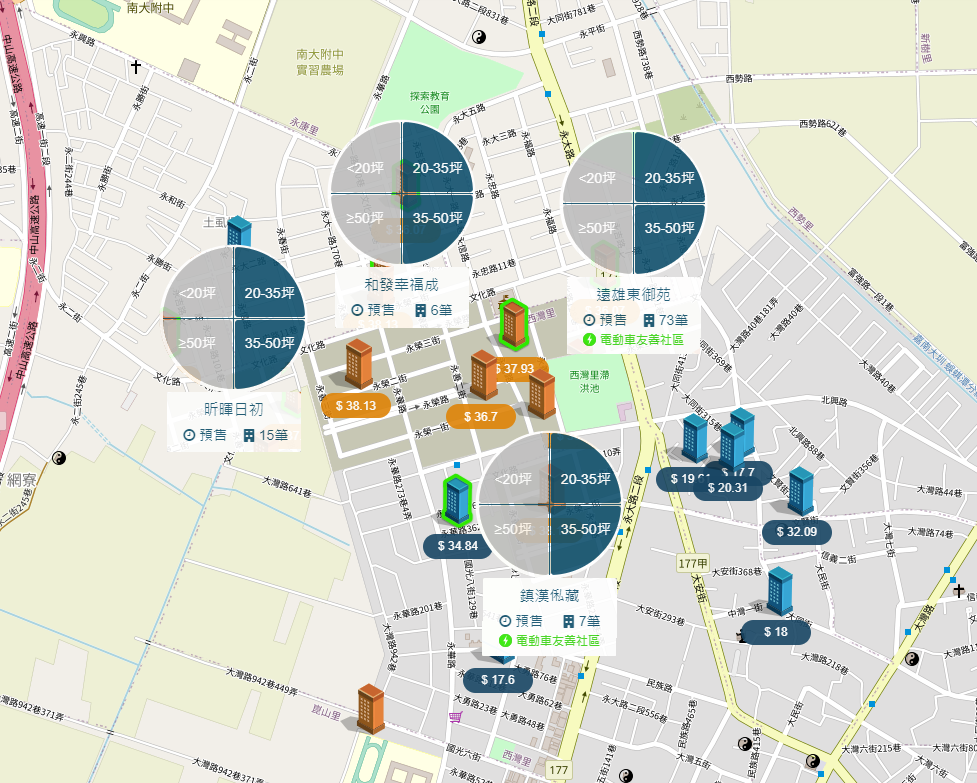Open the $ 36.7 price marker
Image resolution: width=977 pixels, height=783 pixels.
480,416
